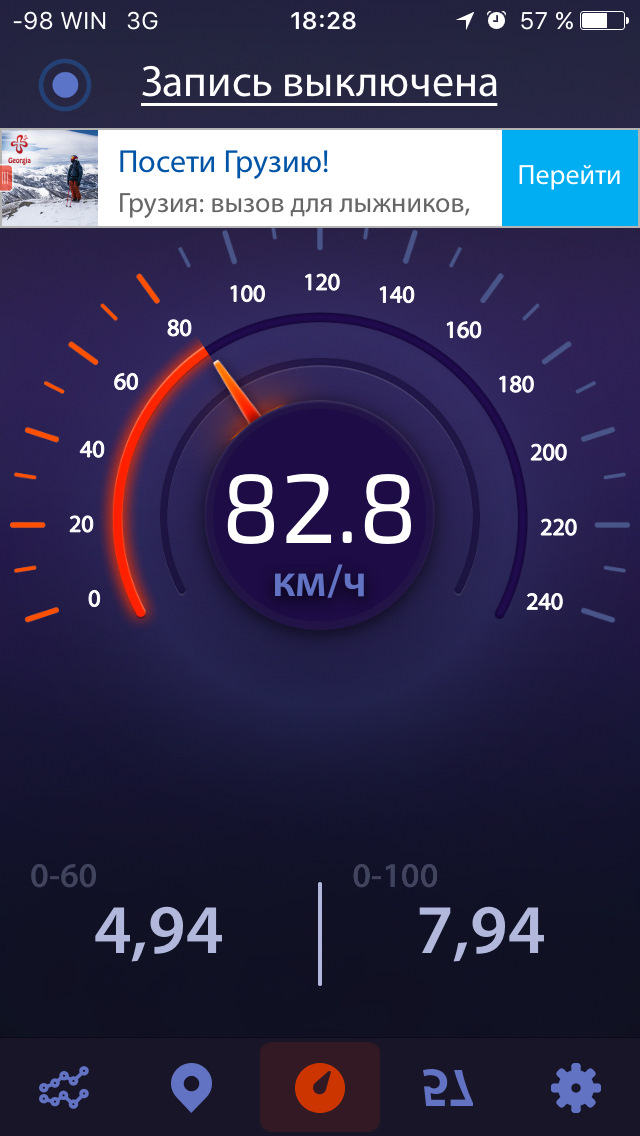Screen dimensions: 640x1136
Task: Tap the 'Запись выключена' recording link
Action: point(319,83)
